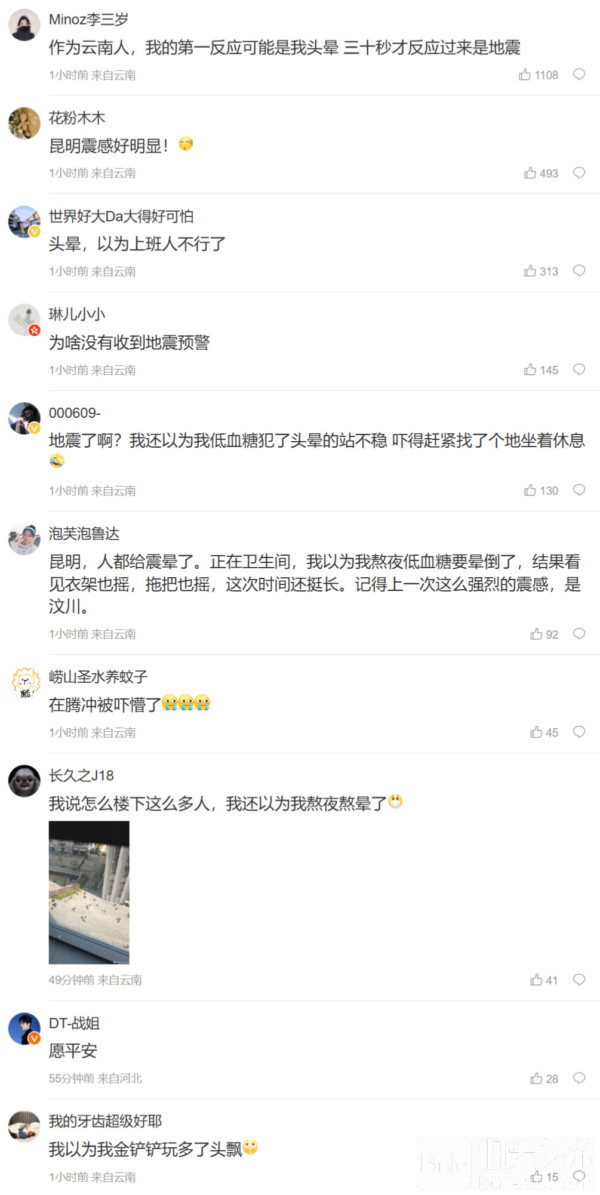Screen dimensions: 600x1195
Task: Like 泡芙泡鲁达's comment
Action: click(x=536, y=634)
